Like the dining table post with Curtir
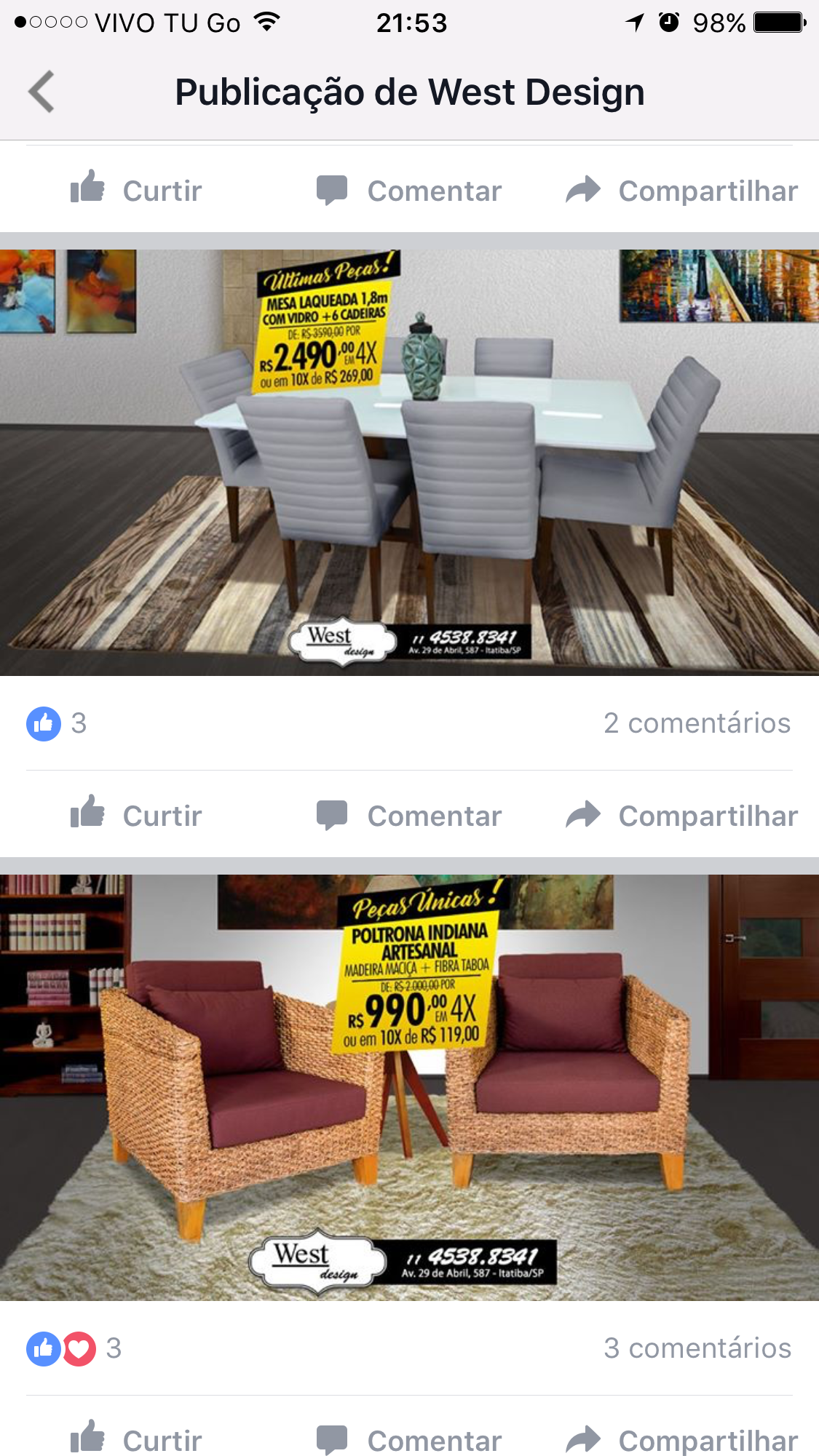Image resolution: width=819 pixels, height=1456 pixels. (136, 816)
